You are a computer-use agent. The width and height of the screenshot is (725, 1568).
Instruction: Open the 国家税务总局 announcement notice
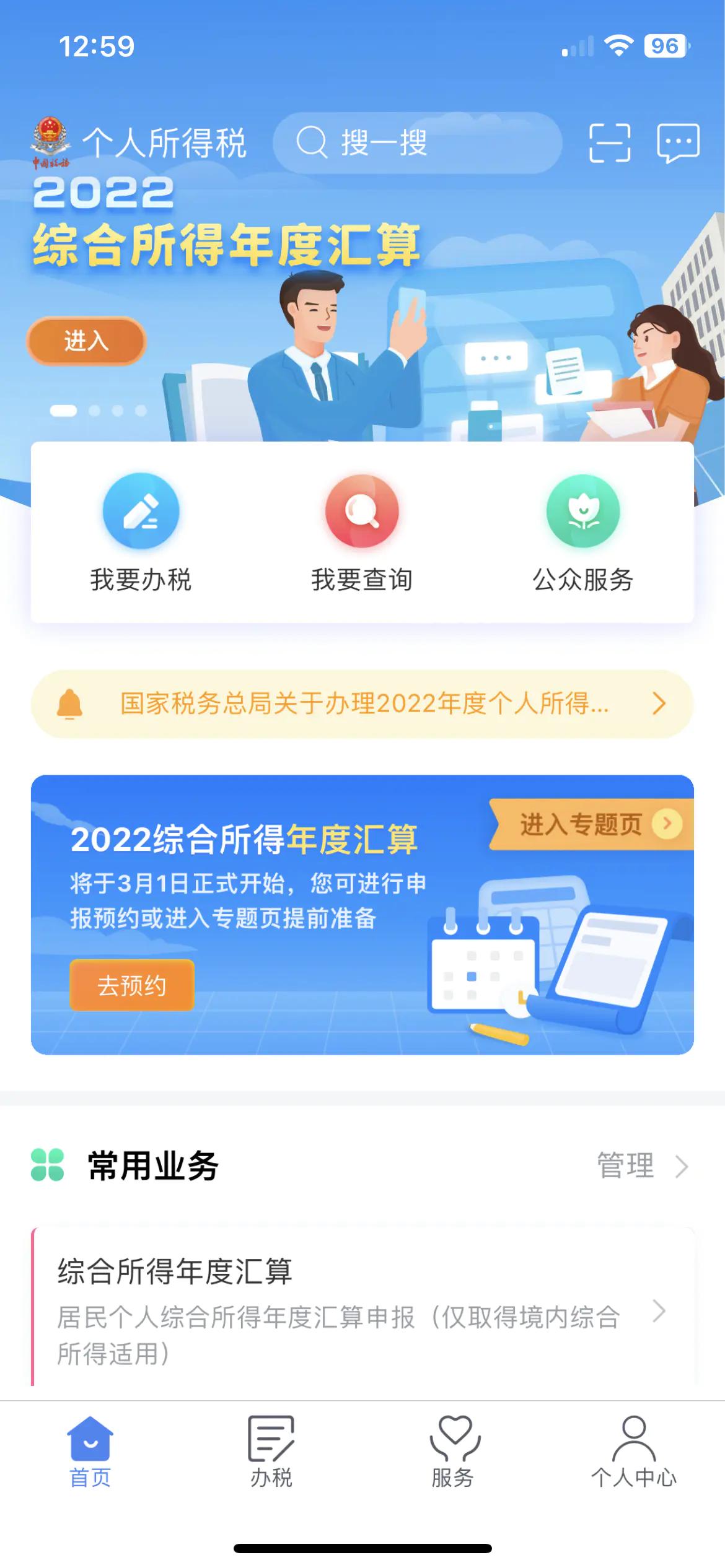tap(362, 703)
